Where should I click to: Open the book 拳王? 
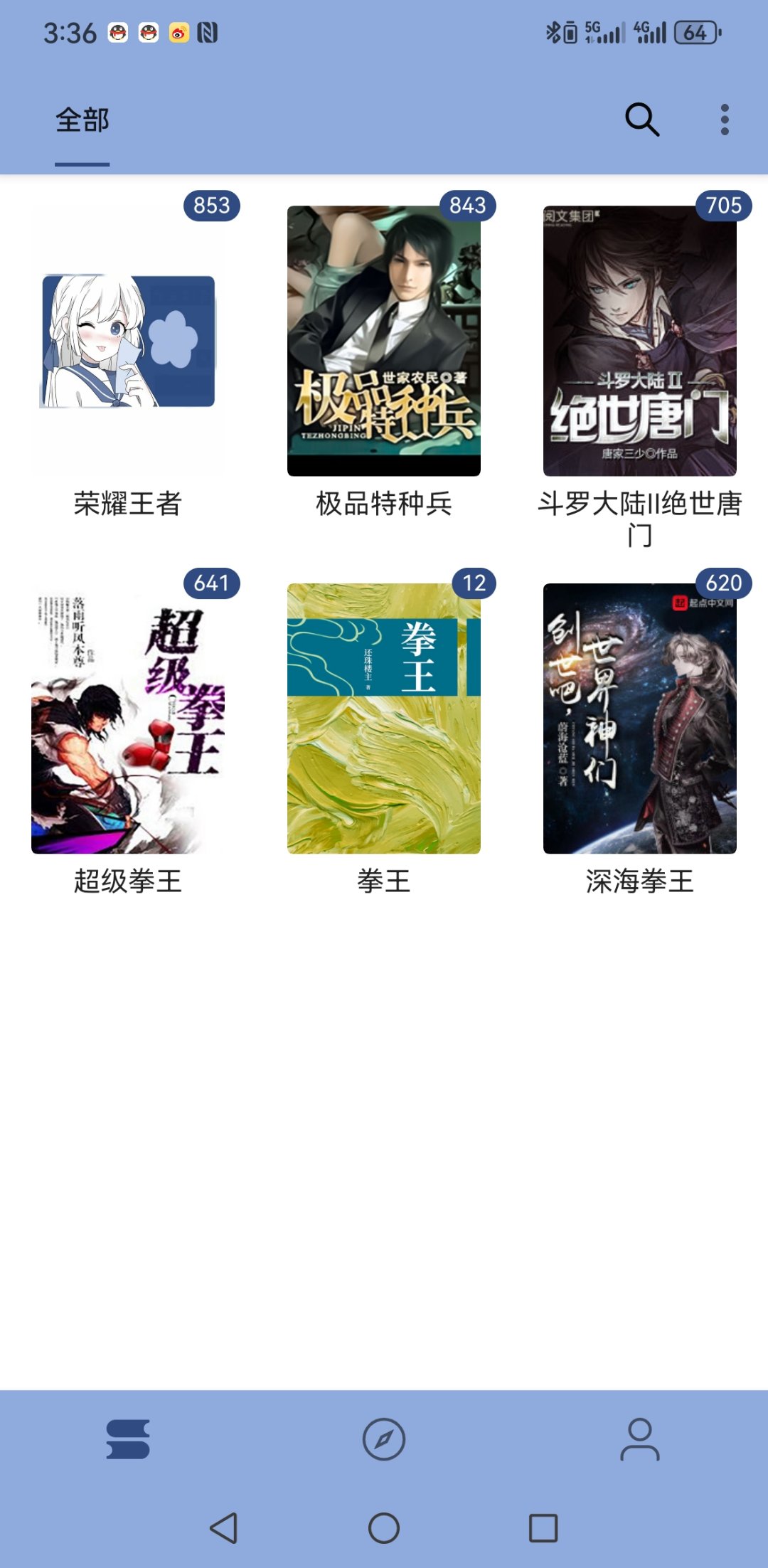[384, 719]
